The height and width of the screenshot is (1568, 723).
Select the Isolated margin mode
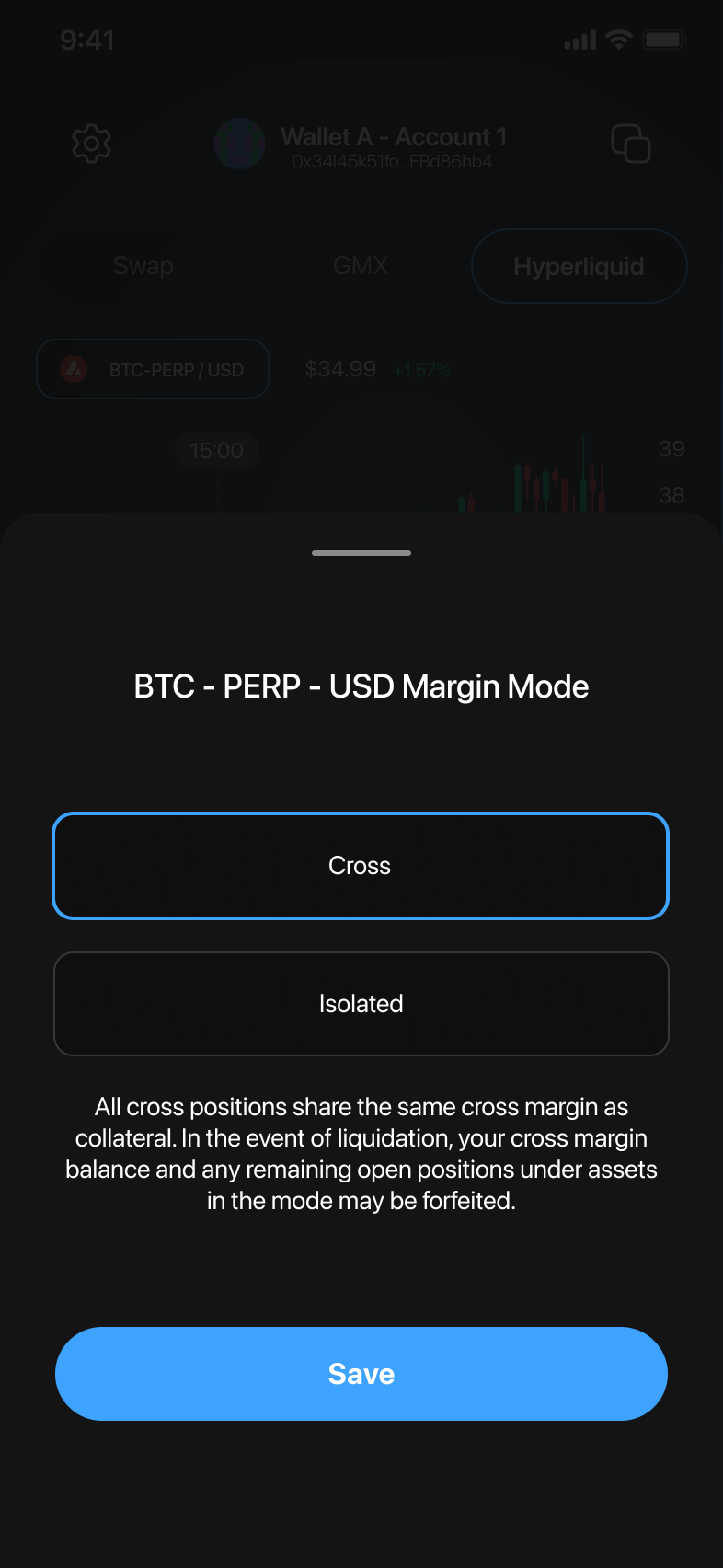361,1003
